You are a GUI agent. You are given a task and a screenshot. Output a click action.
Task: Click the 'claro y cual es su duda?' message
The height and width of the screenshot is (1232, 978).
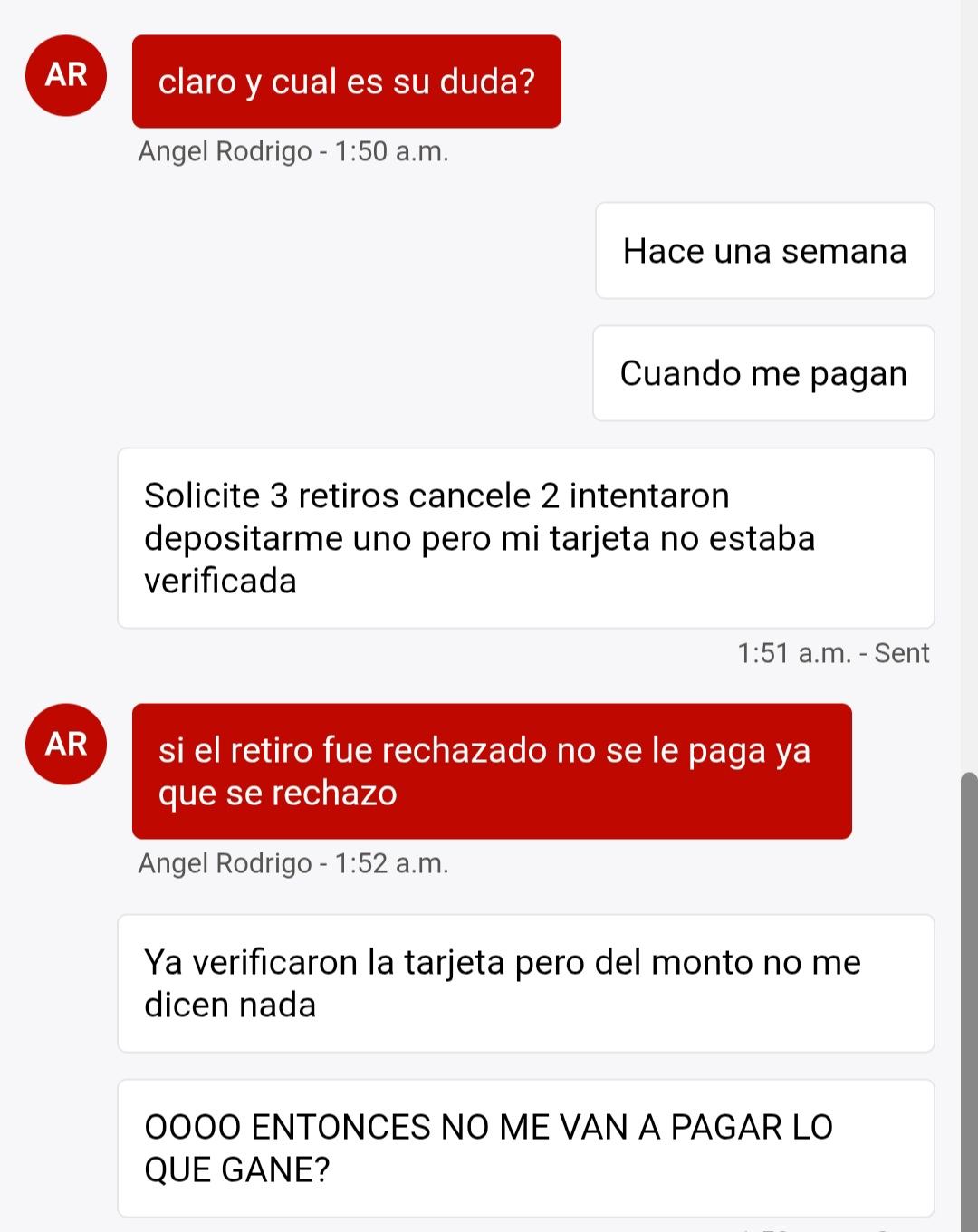347,82
